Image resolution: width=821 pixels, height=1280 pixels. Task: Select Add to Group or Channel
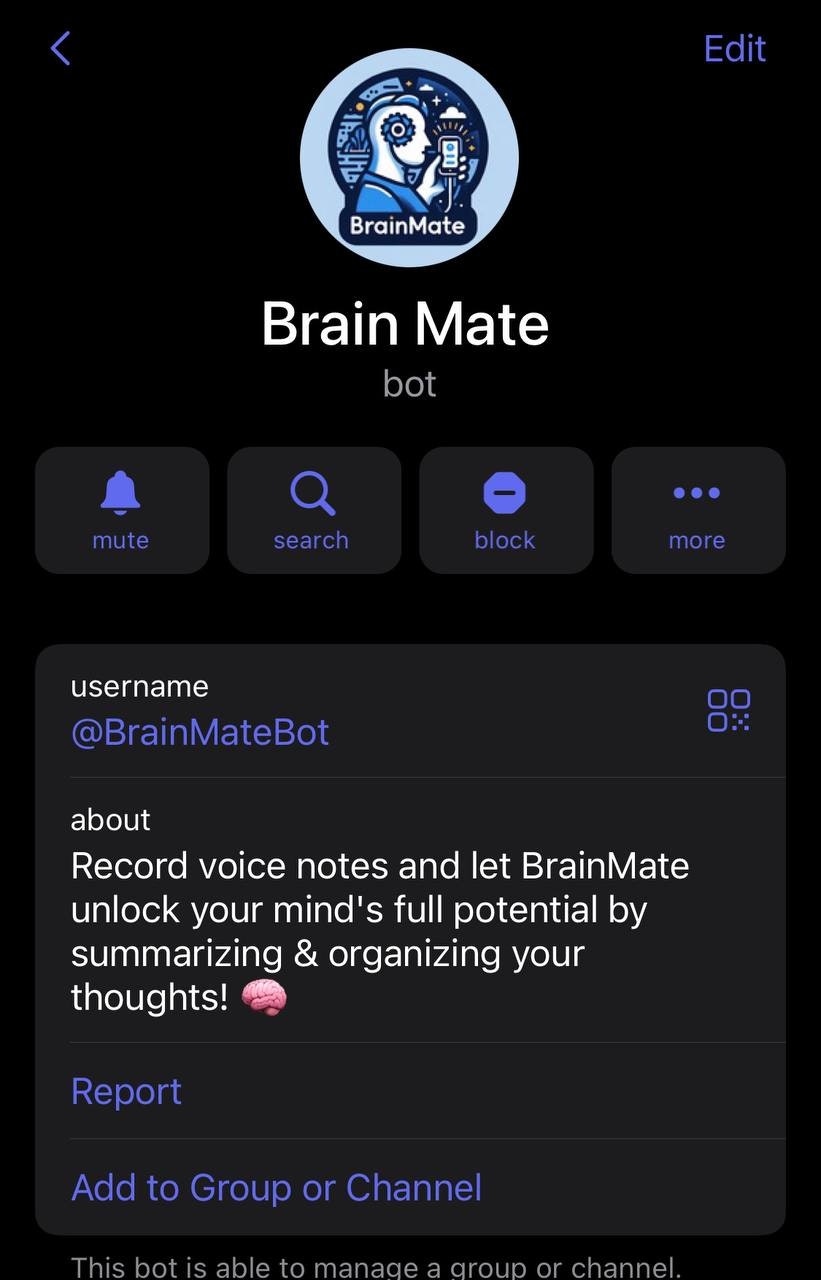277,1187
